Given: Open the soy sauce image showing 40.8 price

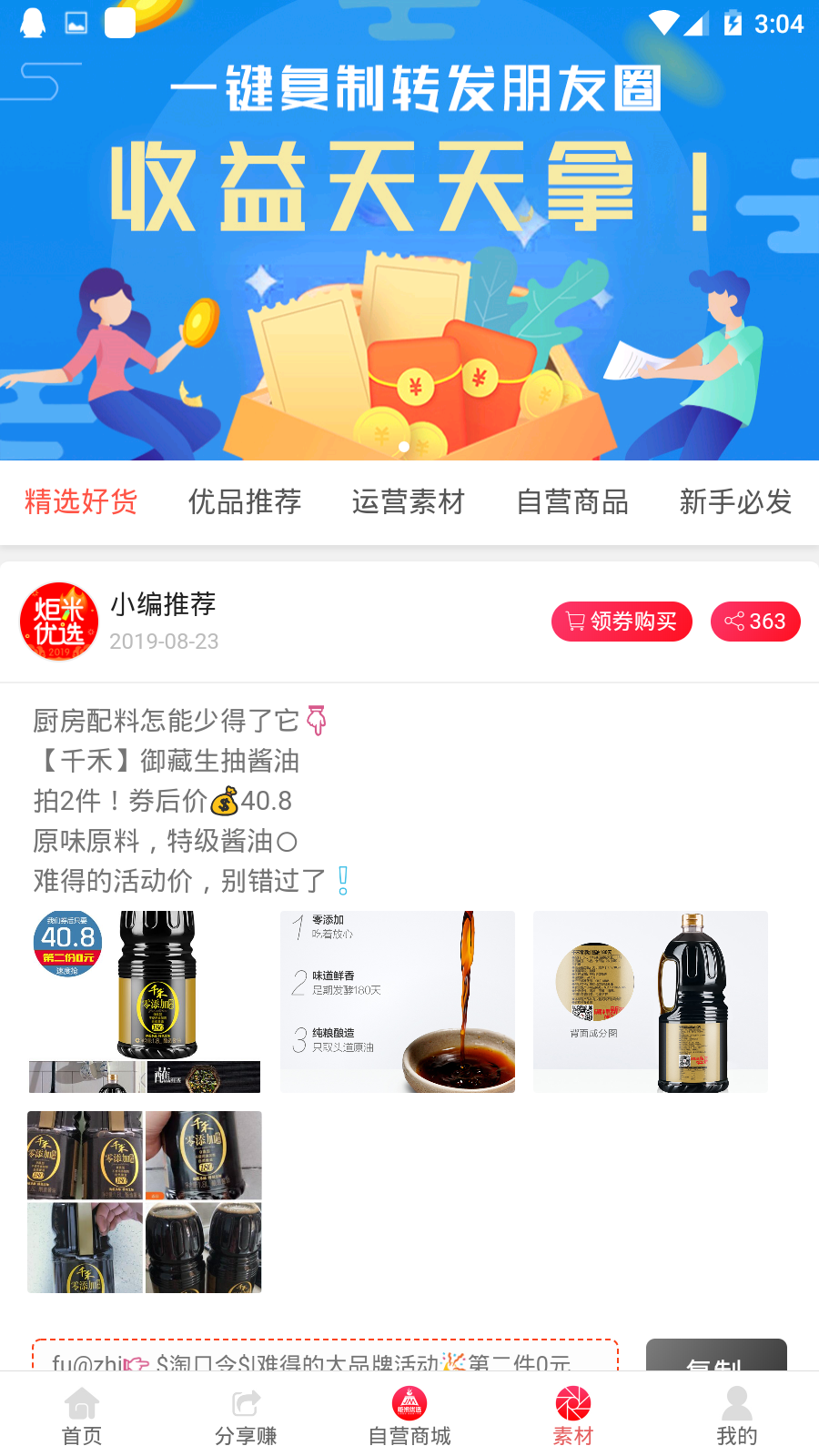Looking at the screenshot, I should (145, 1001).
